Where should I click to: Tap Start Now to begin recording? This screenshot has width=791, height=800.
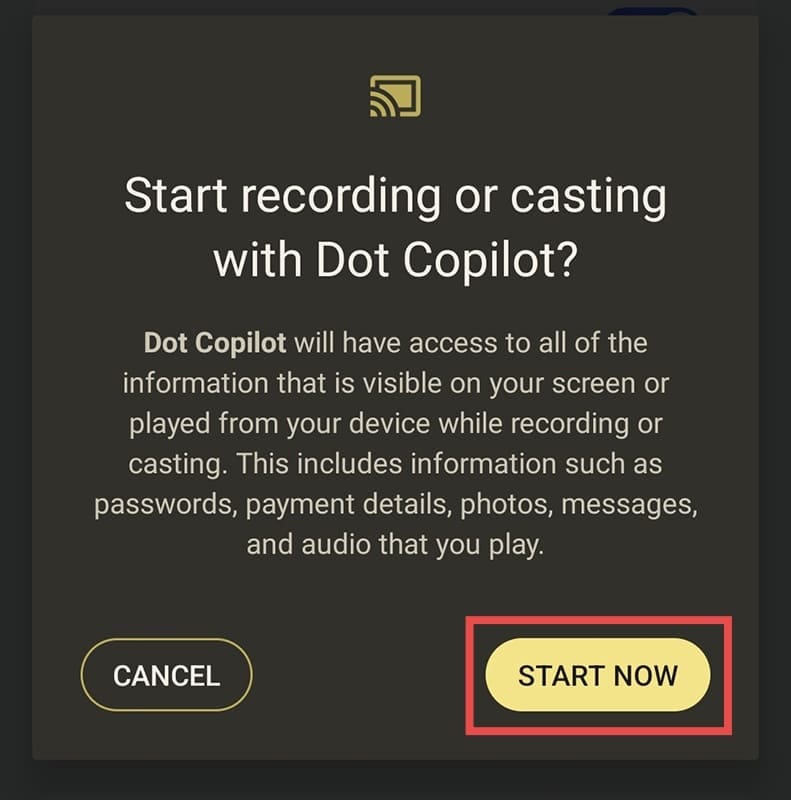598,675
